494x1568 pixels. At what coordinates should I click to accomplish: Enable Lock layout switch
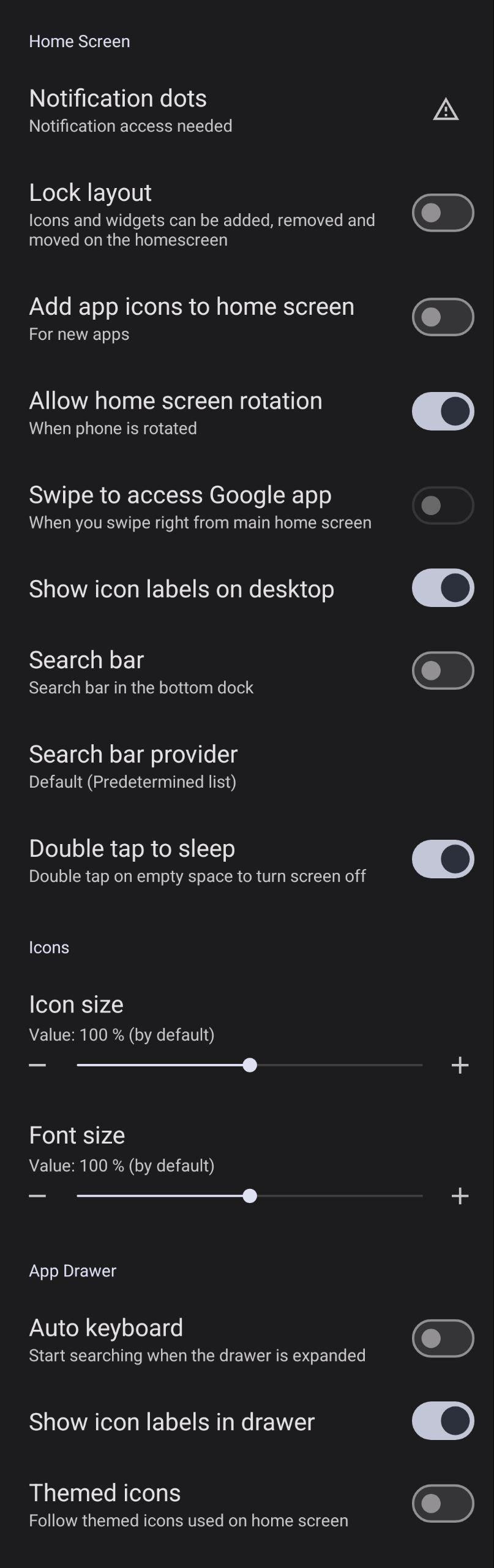(x=443, y=213)
